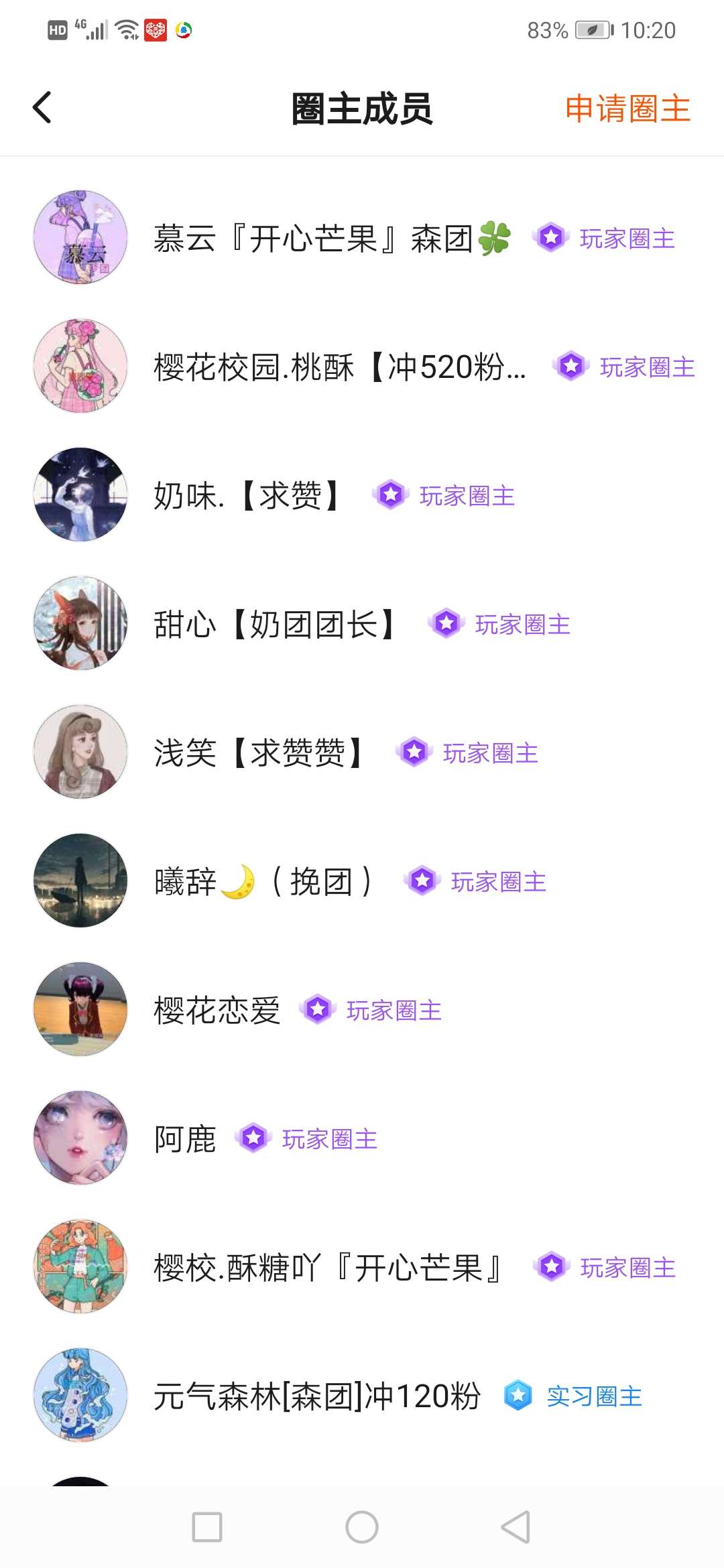View 樱花恋爱 member page
Image resolution: width=724 pixels, height=1568 pixels.
click(217, 1010)
